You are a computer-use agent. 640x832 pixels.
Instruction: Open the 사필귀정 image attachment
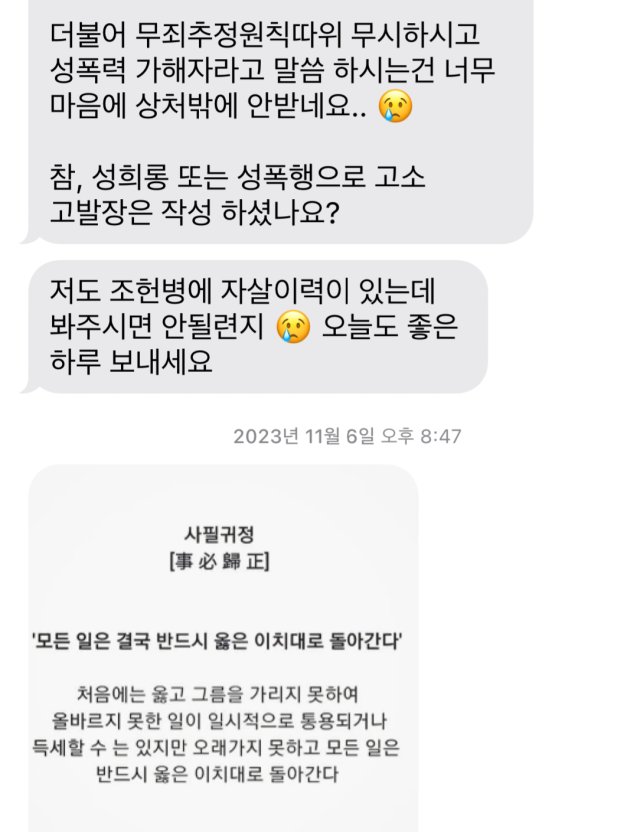click(222, 650)
